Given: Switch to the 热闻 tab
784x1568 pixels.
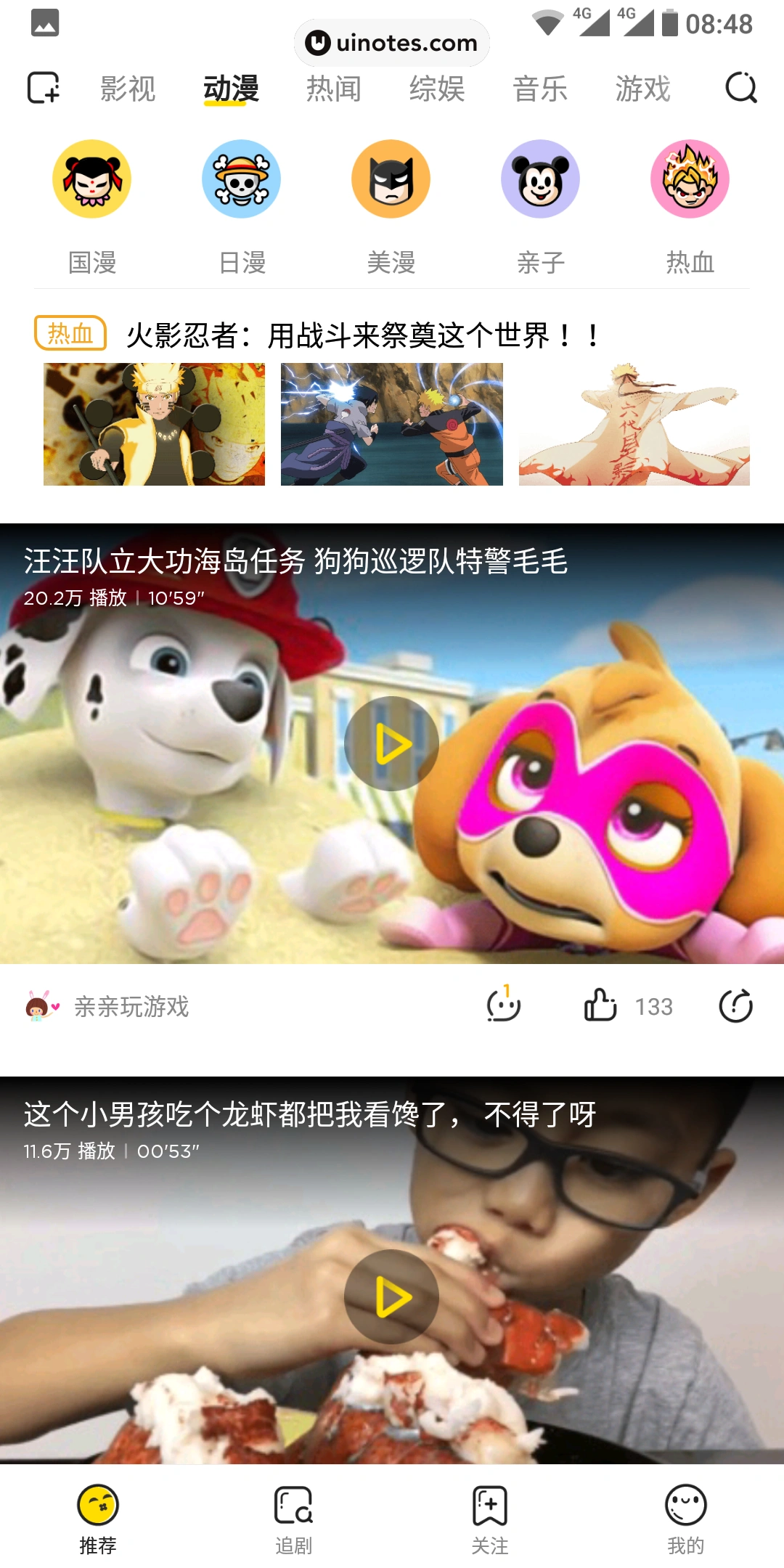Looking at the screenshot, I should point(334,89).
